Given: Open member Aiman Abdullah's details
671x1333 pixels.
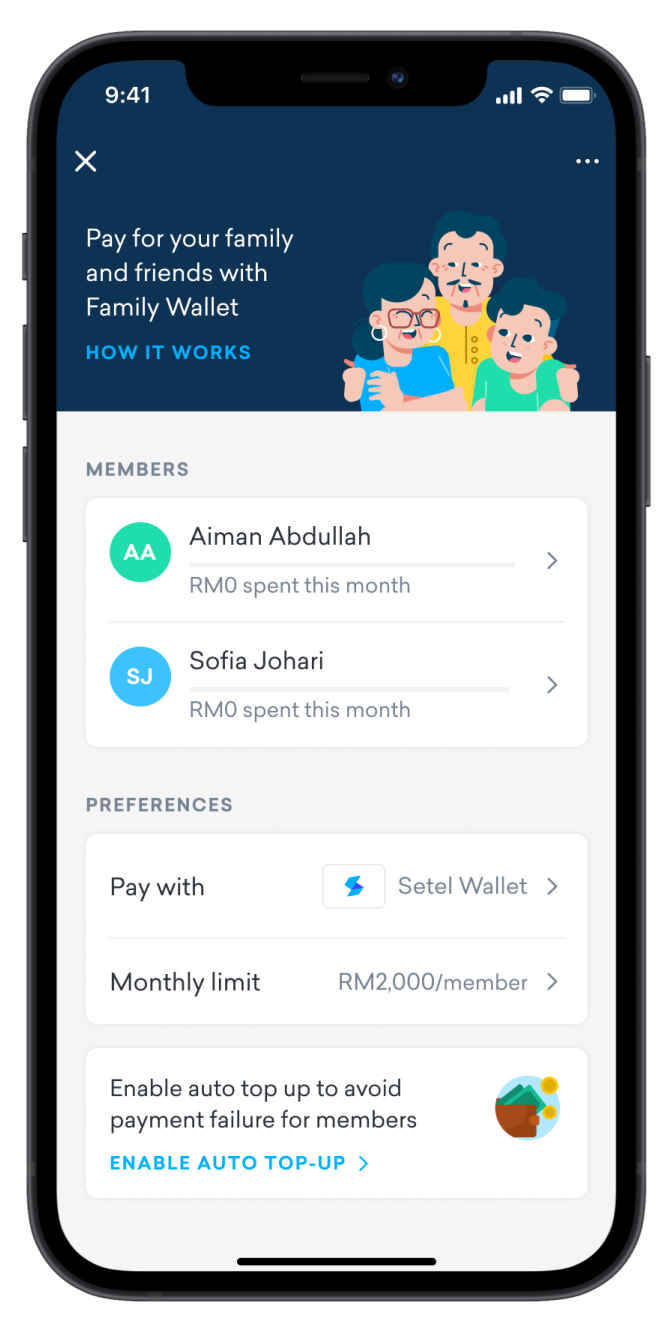Looking at the screenshot, I should 336,560.
